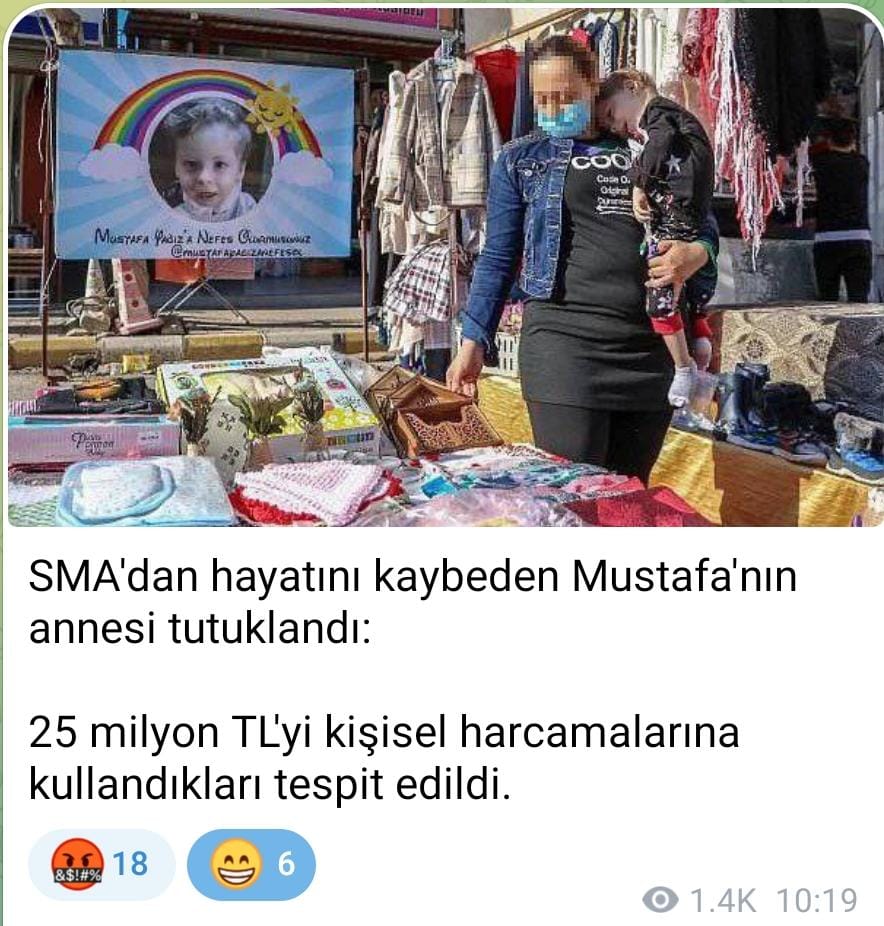Open the post's photo in full view
The height and width of the screenshot is (926, 884).
pyautogui.click(x=442, y=268)
